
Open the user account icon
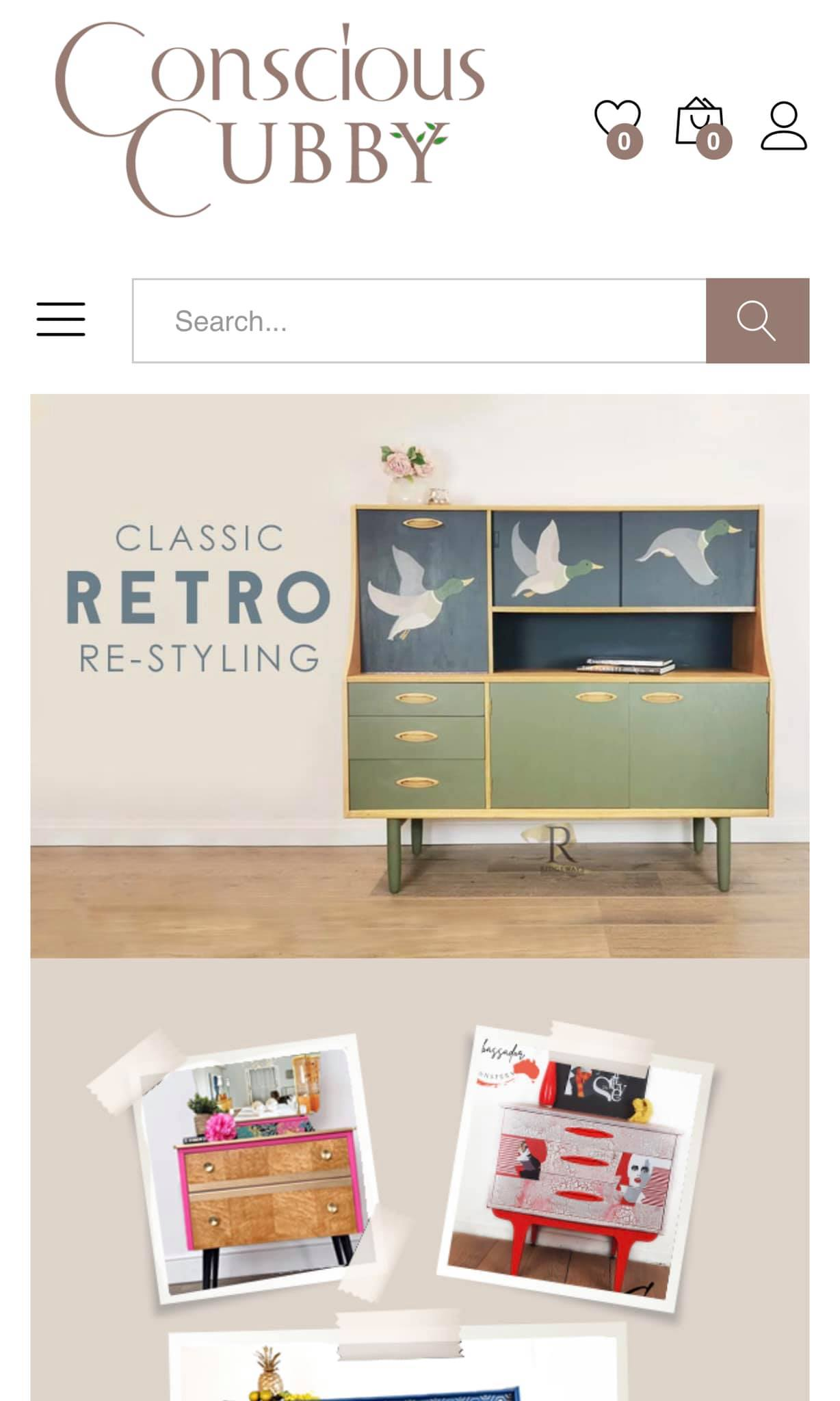pos(784,126)
